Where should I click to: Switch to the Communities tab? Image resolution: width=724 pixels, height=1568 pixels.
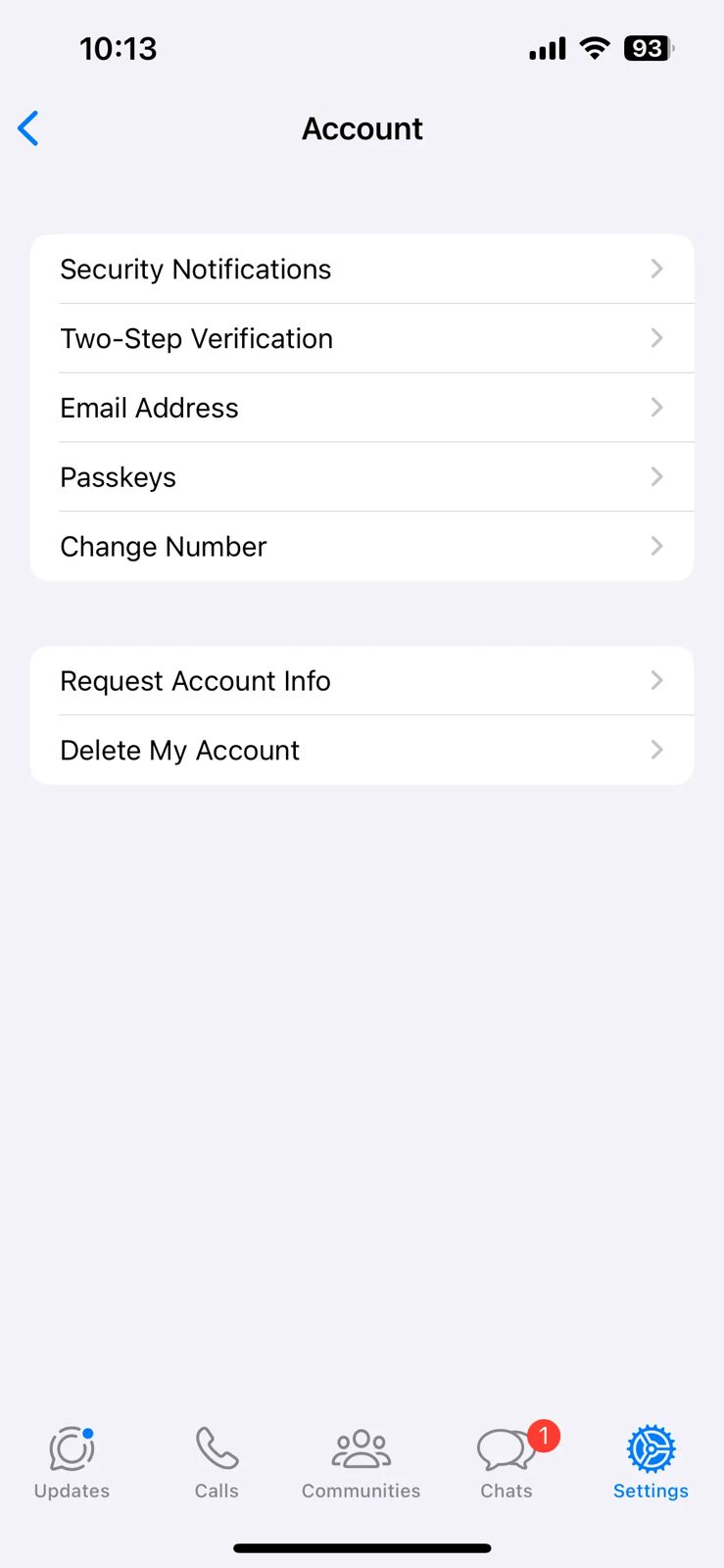[x=361, y=1462]
